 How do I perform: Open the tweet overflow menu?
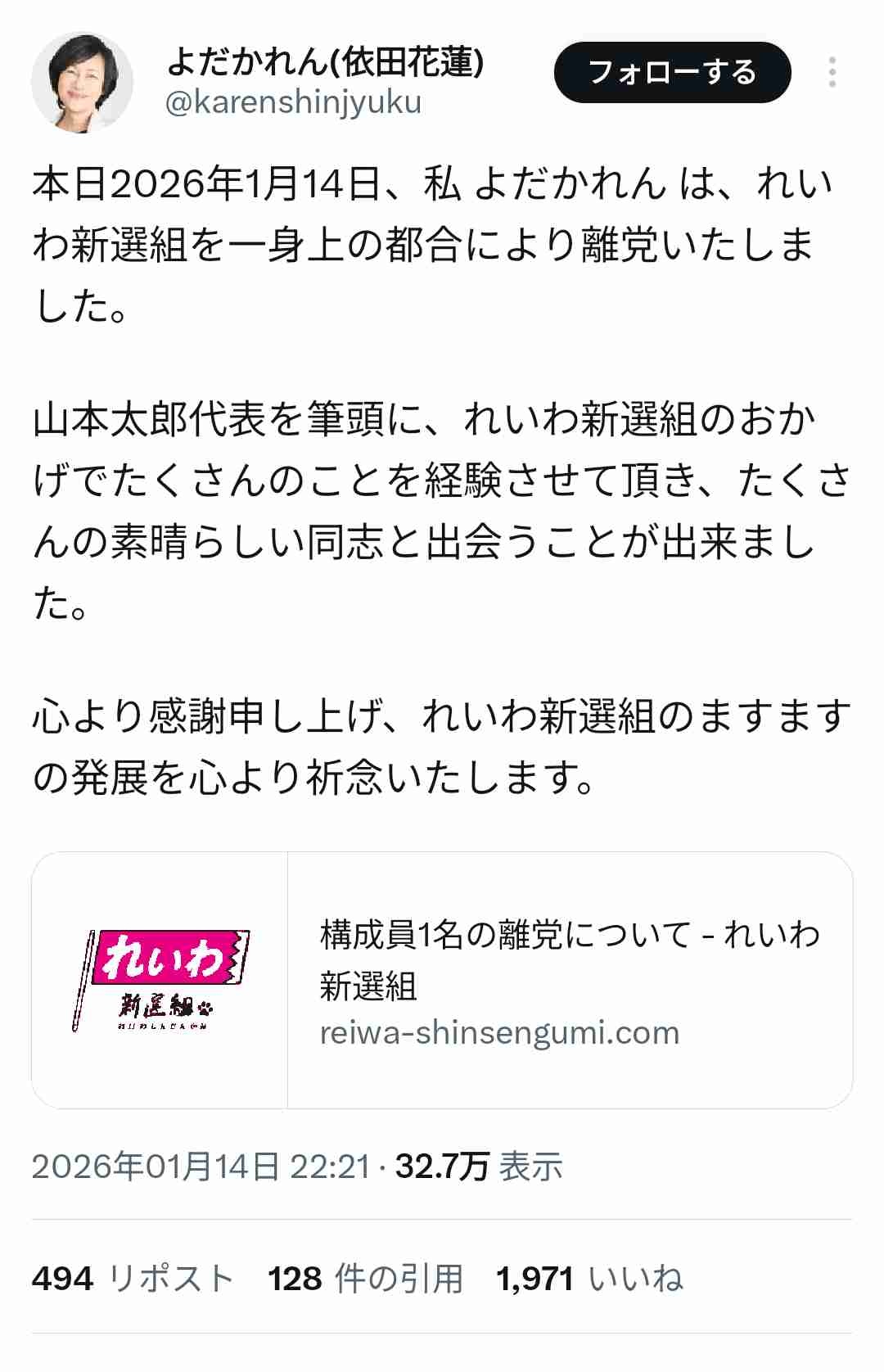(x=832, y=73)
